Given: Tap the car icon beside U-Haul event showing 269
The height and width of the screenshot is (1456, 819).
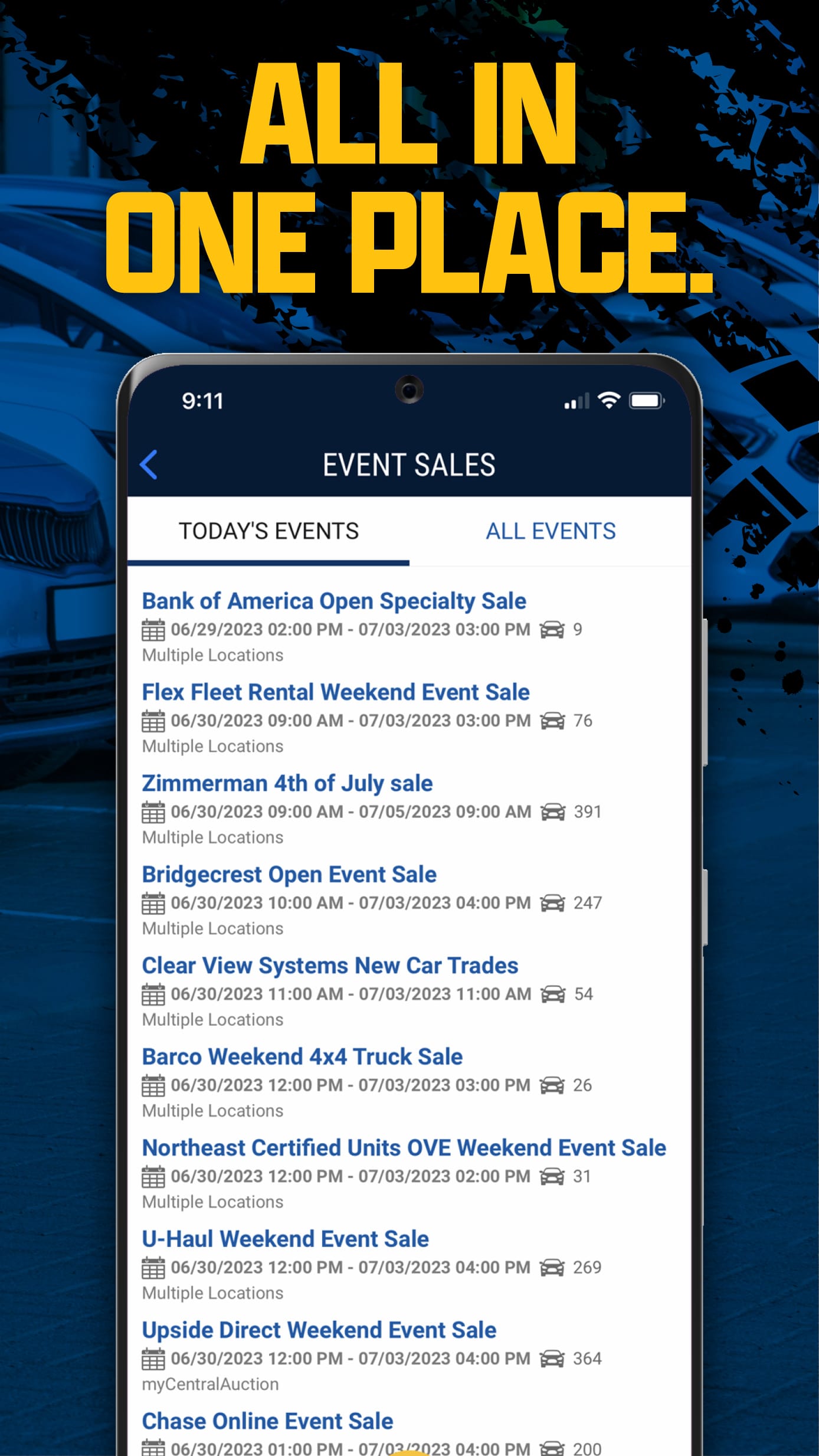Looking at the screenshot, I should point(552,1267).
